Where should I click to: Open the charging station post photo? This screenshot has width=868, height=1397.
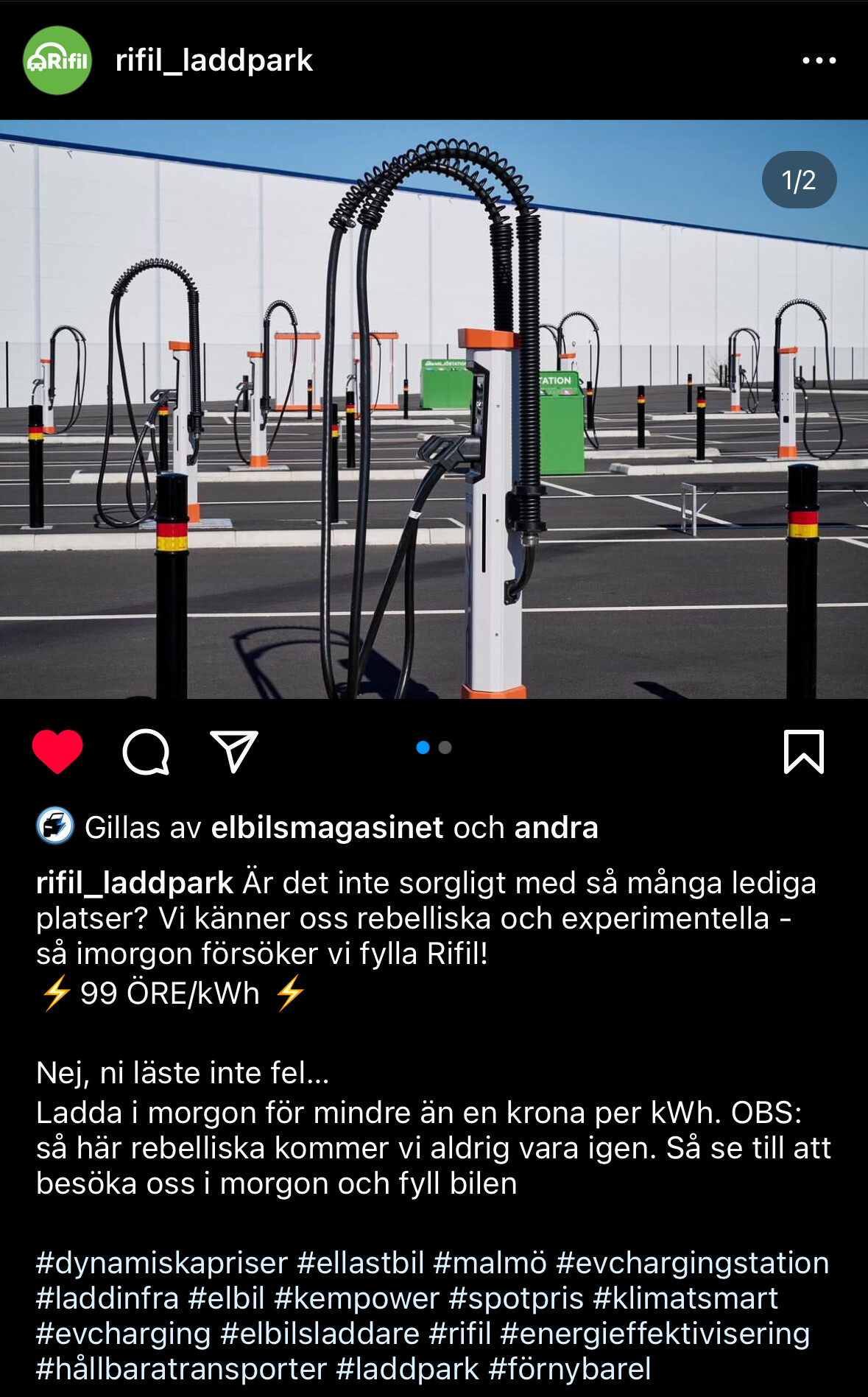(434, 409)
